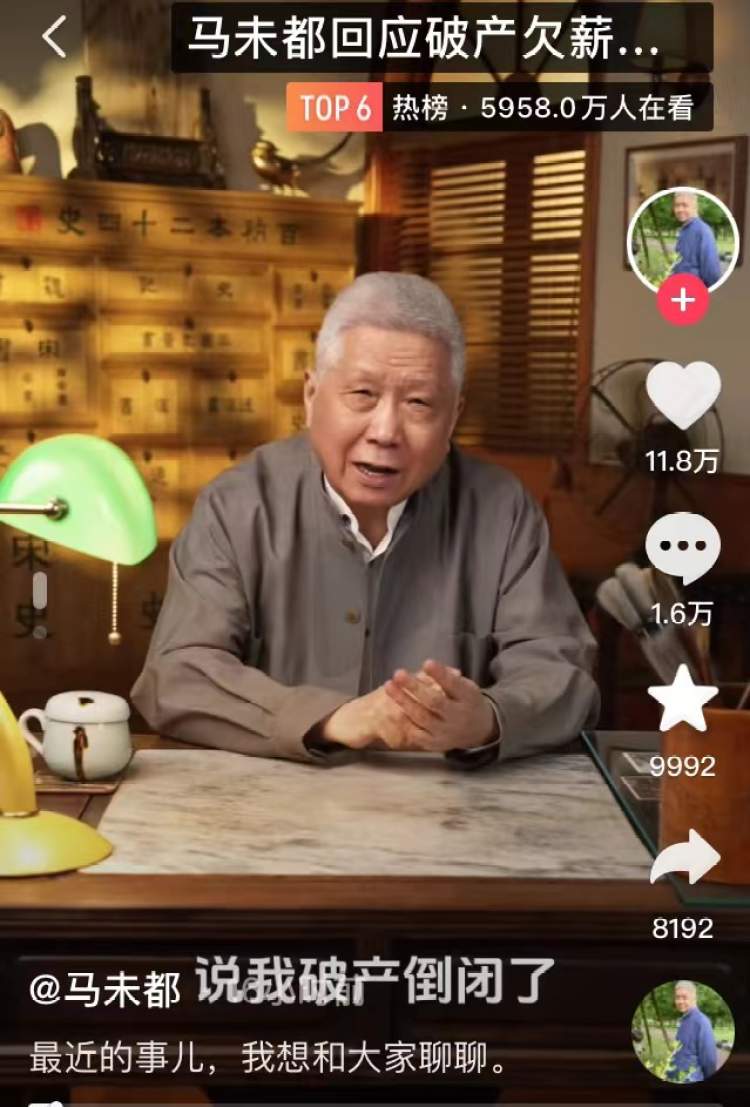
Task: Share this video using the arrow icon
Action: click(684, 859)
